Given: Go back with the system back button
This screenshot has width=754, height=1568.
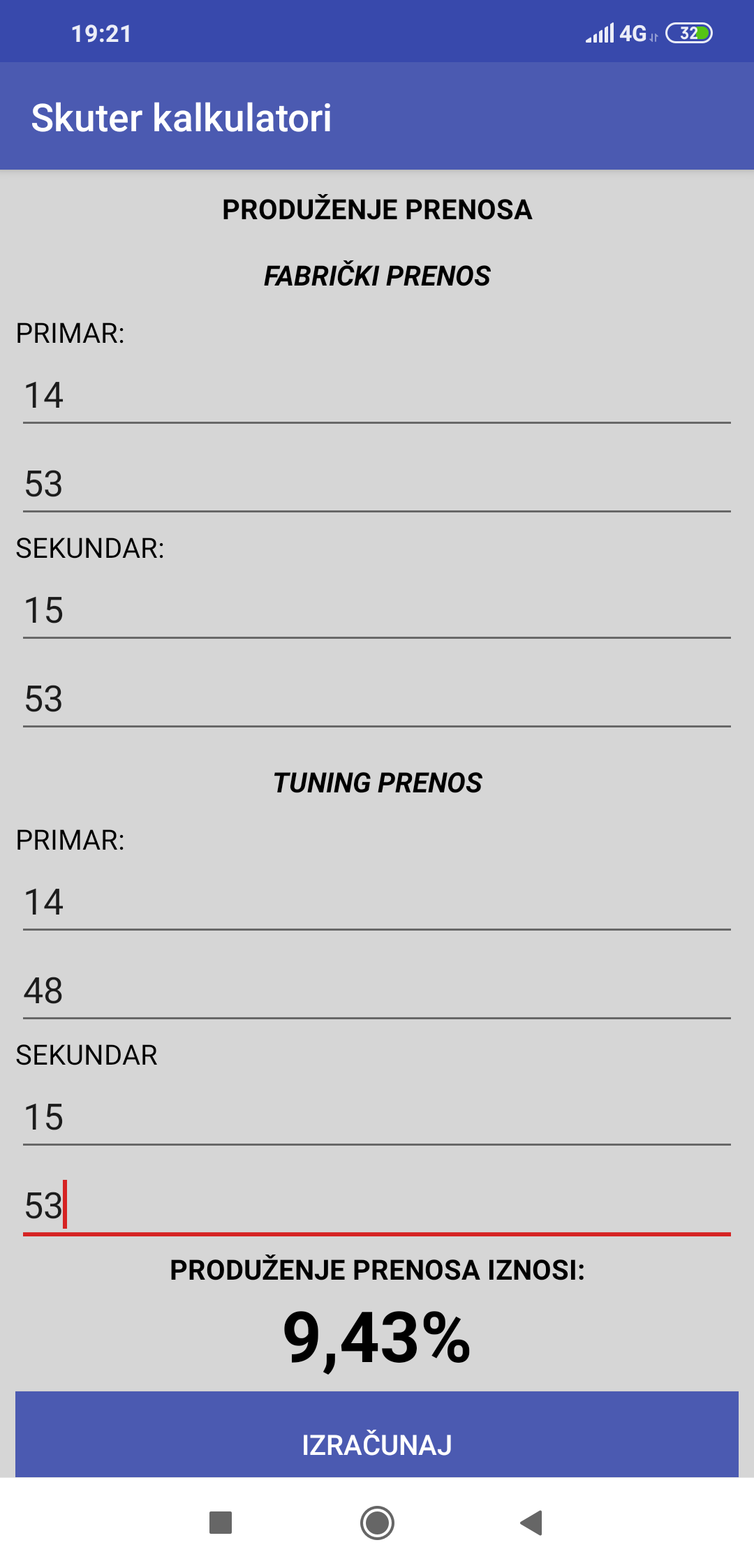Looking at the screenshot, I should click(x=532, y=1523).
